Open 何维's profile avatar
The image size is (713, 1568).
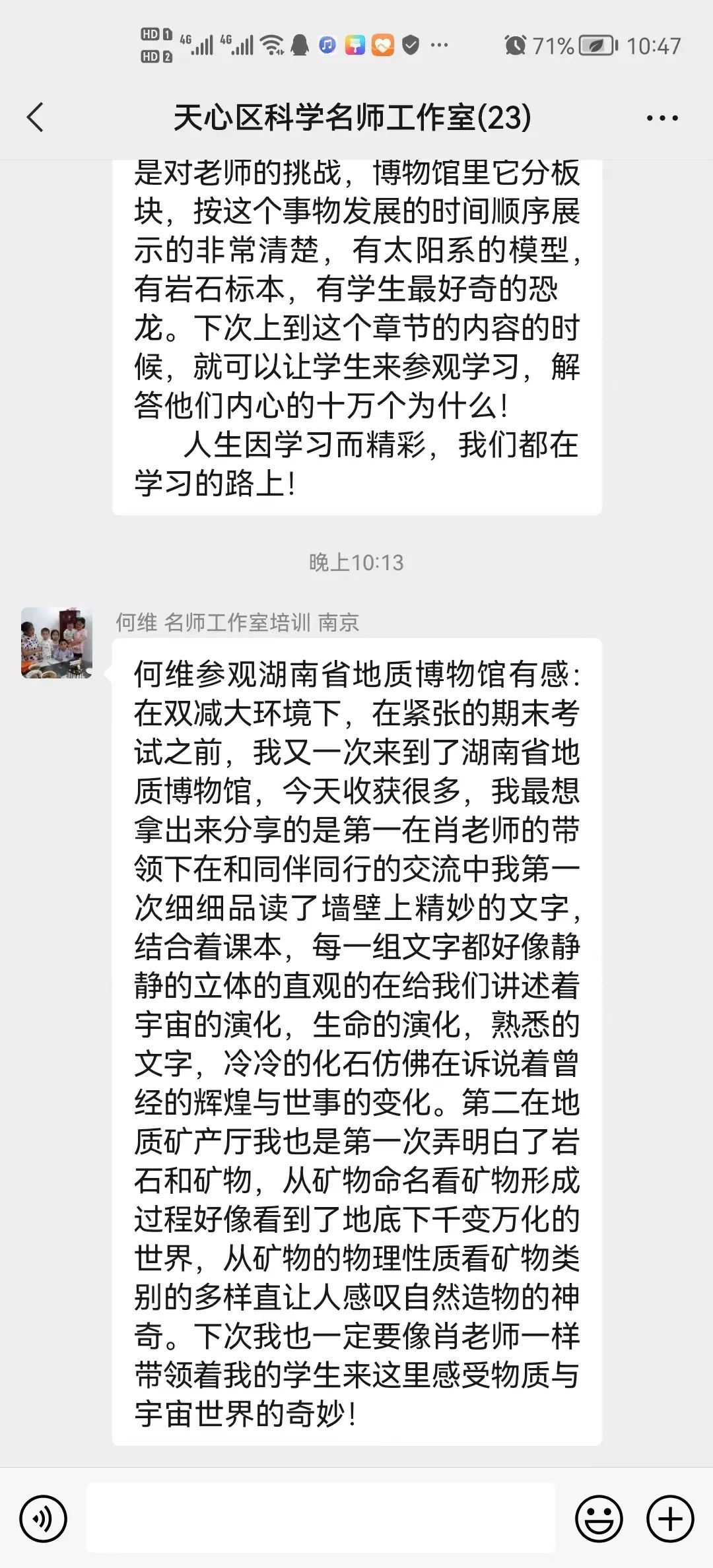coord(57,643)
